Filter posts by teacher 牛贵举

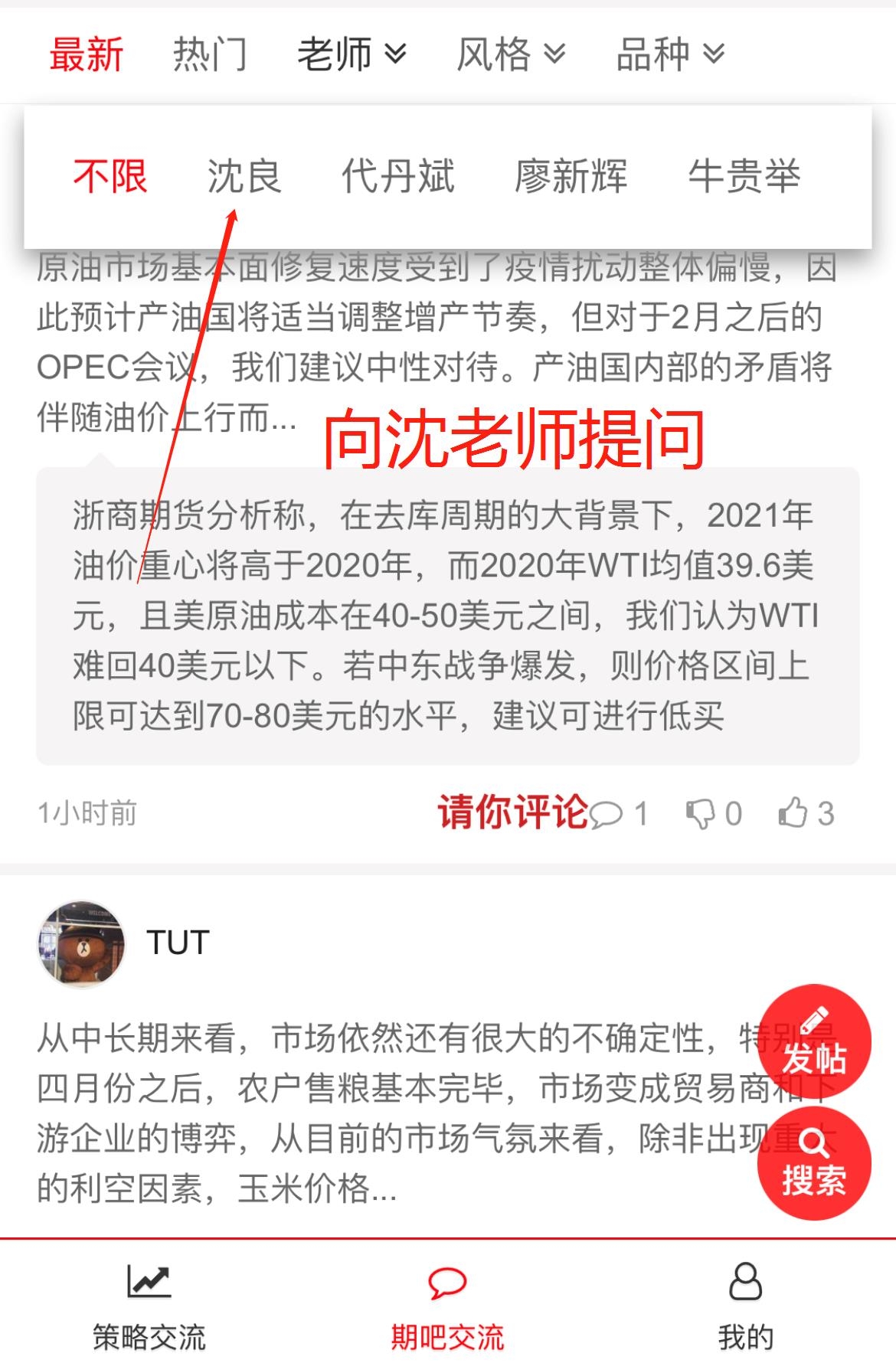pos(744,176)
